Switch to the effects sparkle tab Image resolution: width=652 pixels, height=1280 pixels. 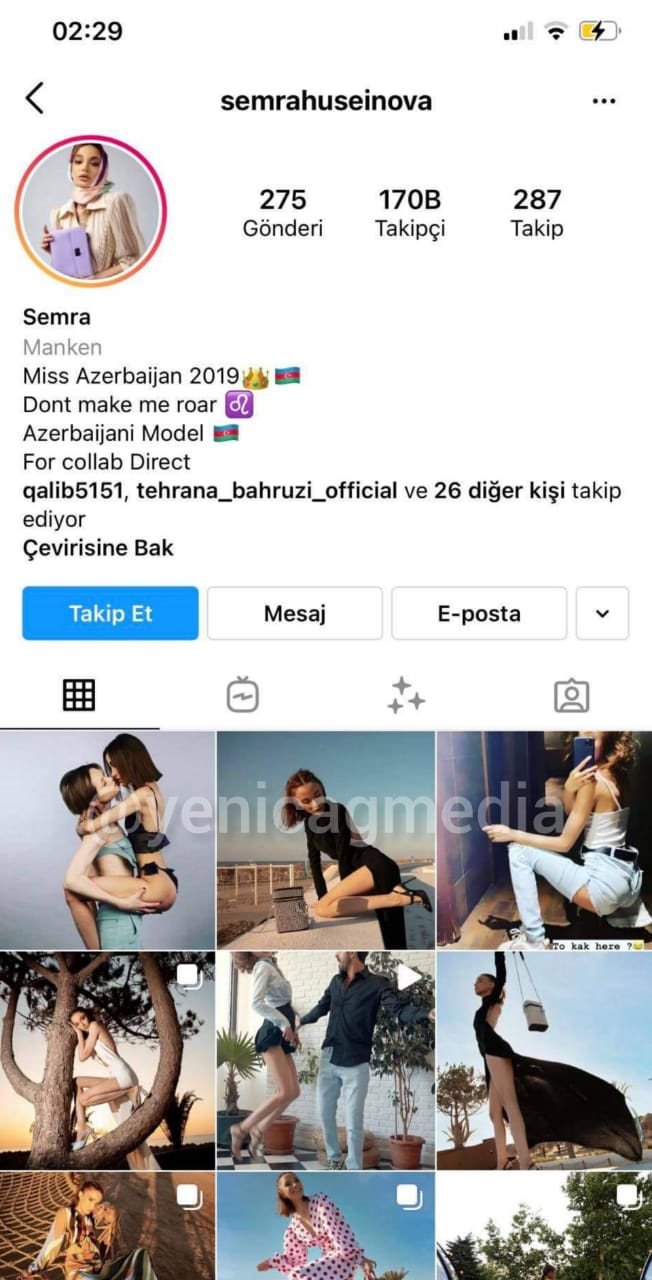point(406,694)
